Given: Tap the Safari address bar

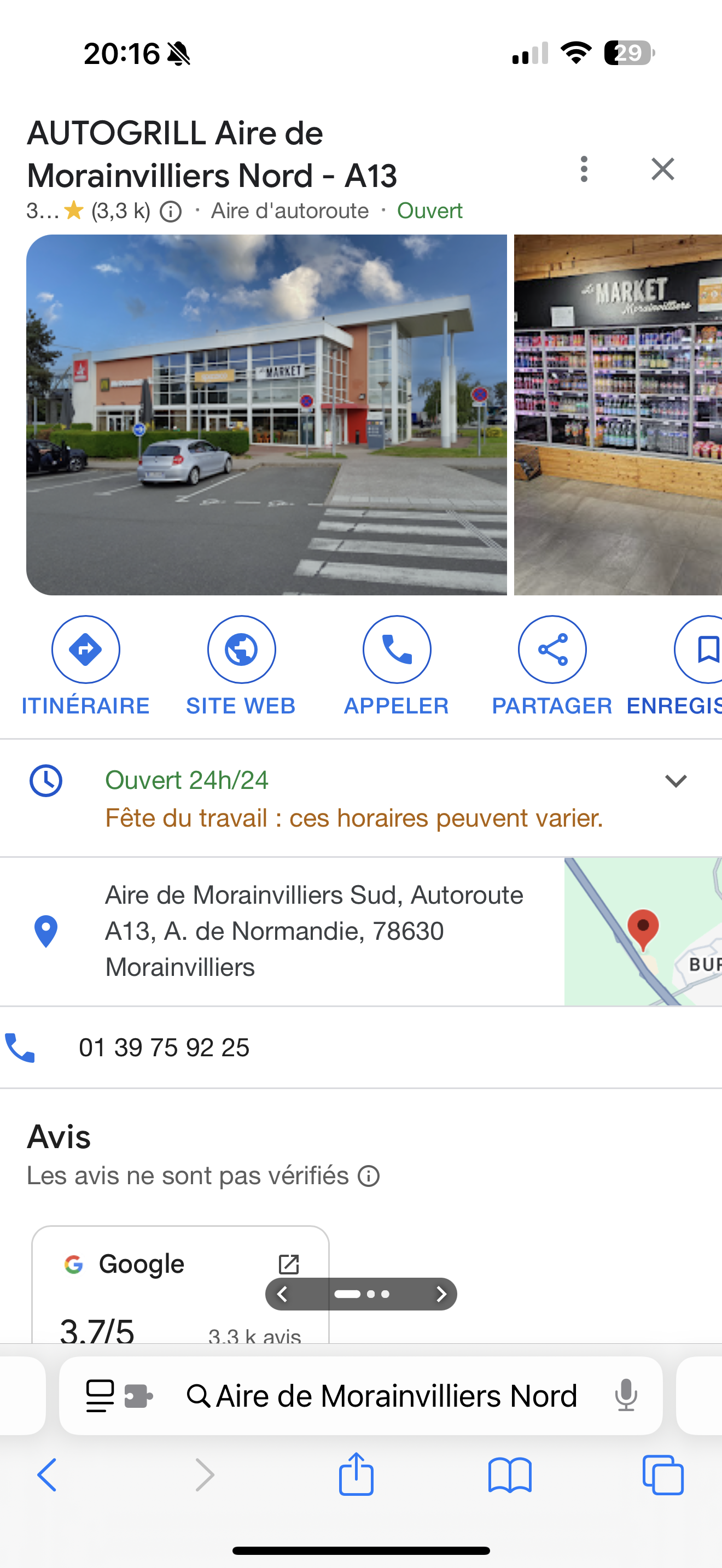Looking at the screenshot, I should [x=360, y=1396].
